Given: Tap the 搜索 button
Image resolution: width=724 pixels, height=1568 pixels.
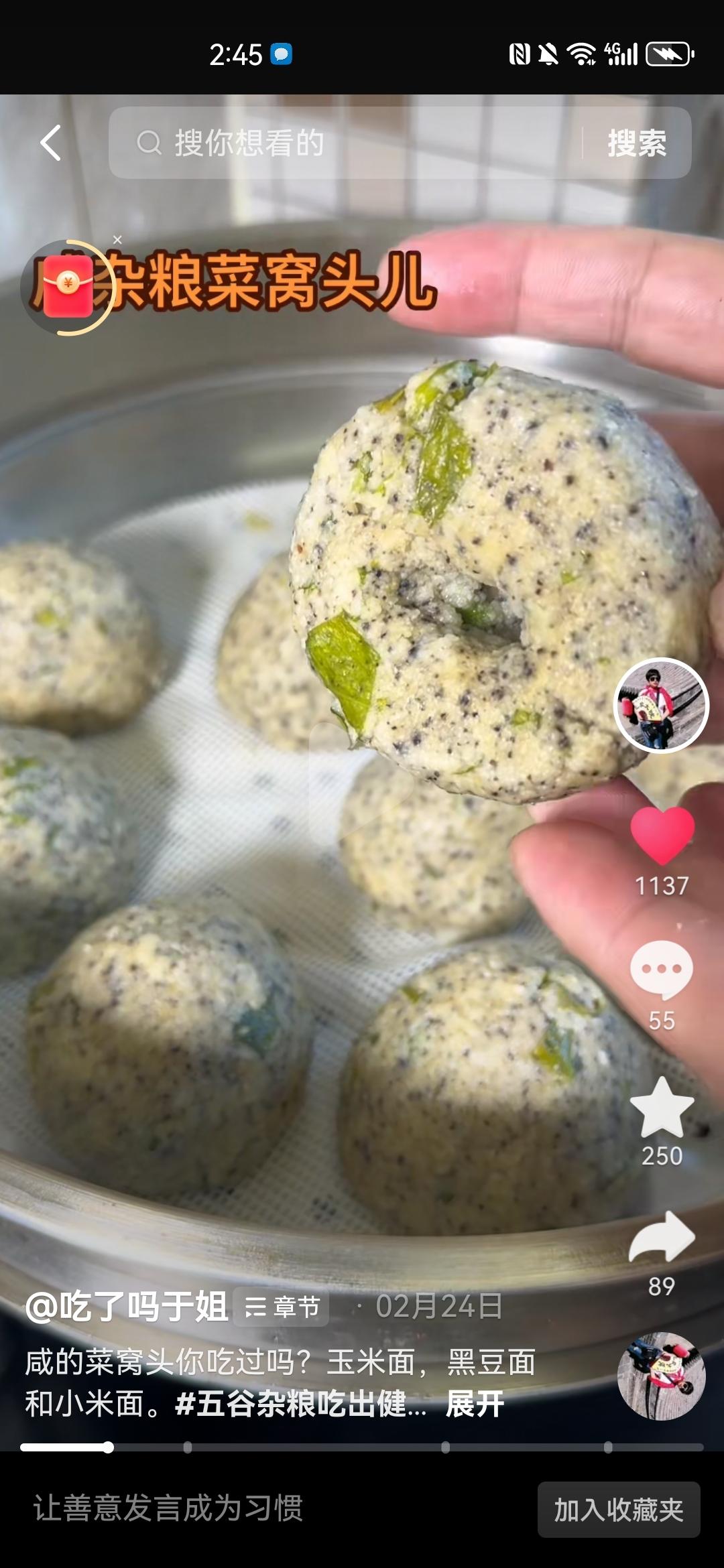Looking at the screenshot, I should [636, 143].
